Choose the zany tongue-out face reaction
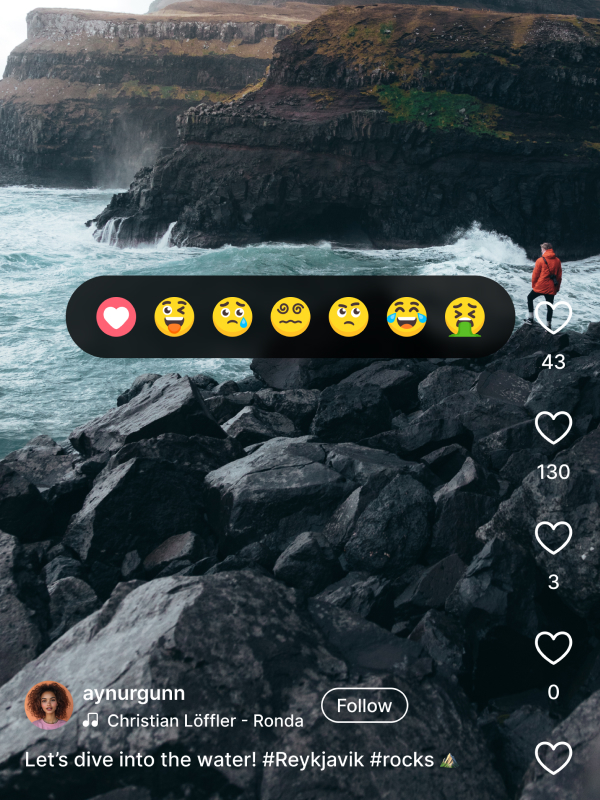600x800 pixels. pyautogui.click(x=174, y=317)
